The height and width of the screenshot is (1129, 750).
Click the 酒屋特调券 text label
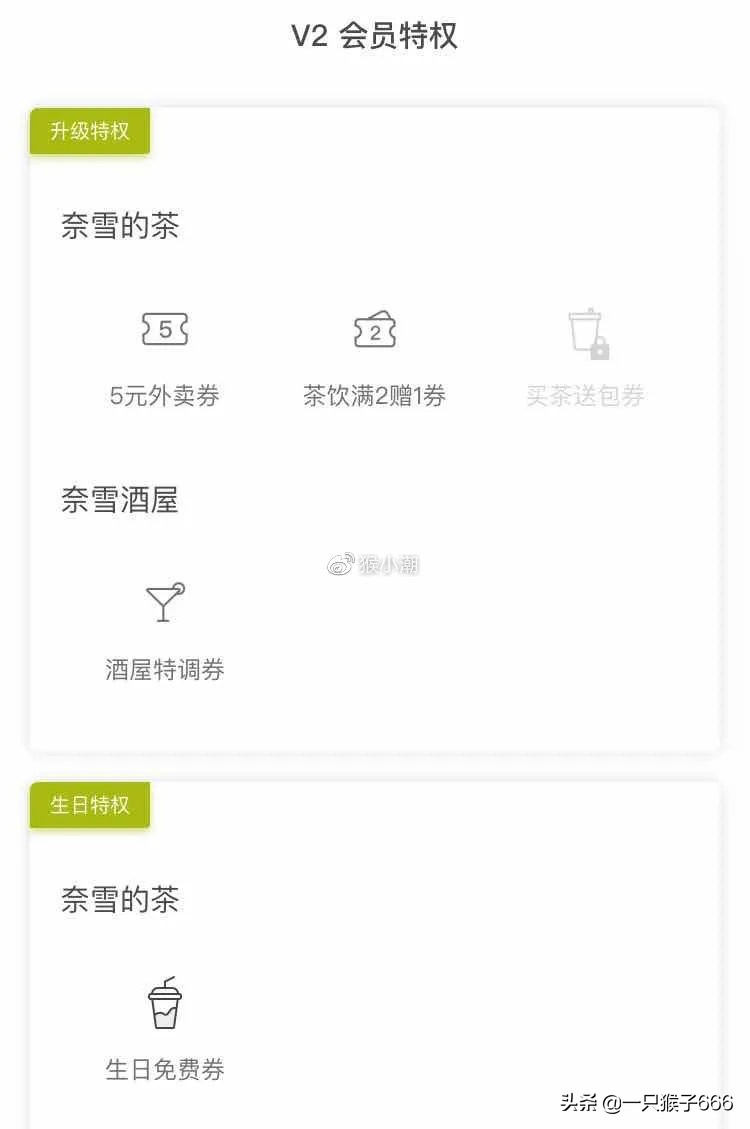[164, 670]
